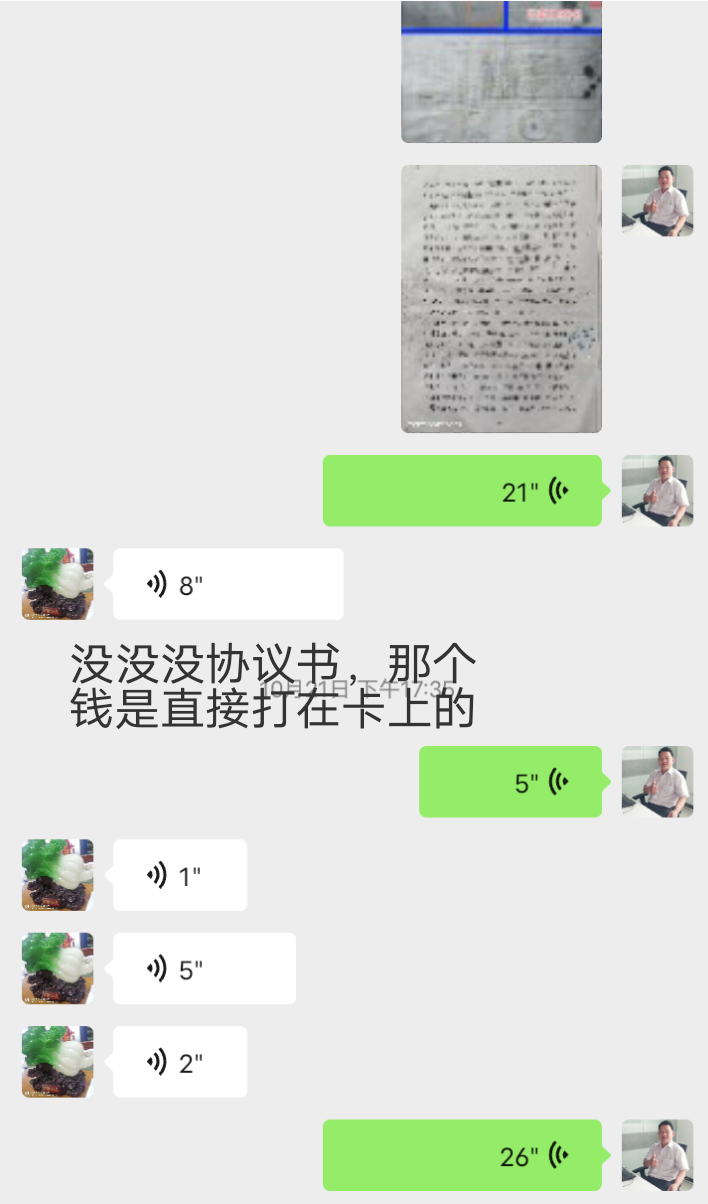Open the full-page text document photo
The width and height of the screenshot is (708, 1204).
coord(501,298)
